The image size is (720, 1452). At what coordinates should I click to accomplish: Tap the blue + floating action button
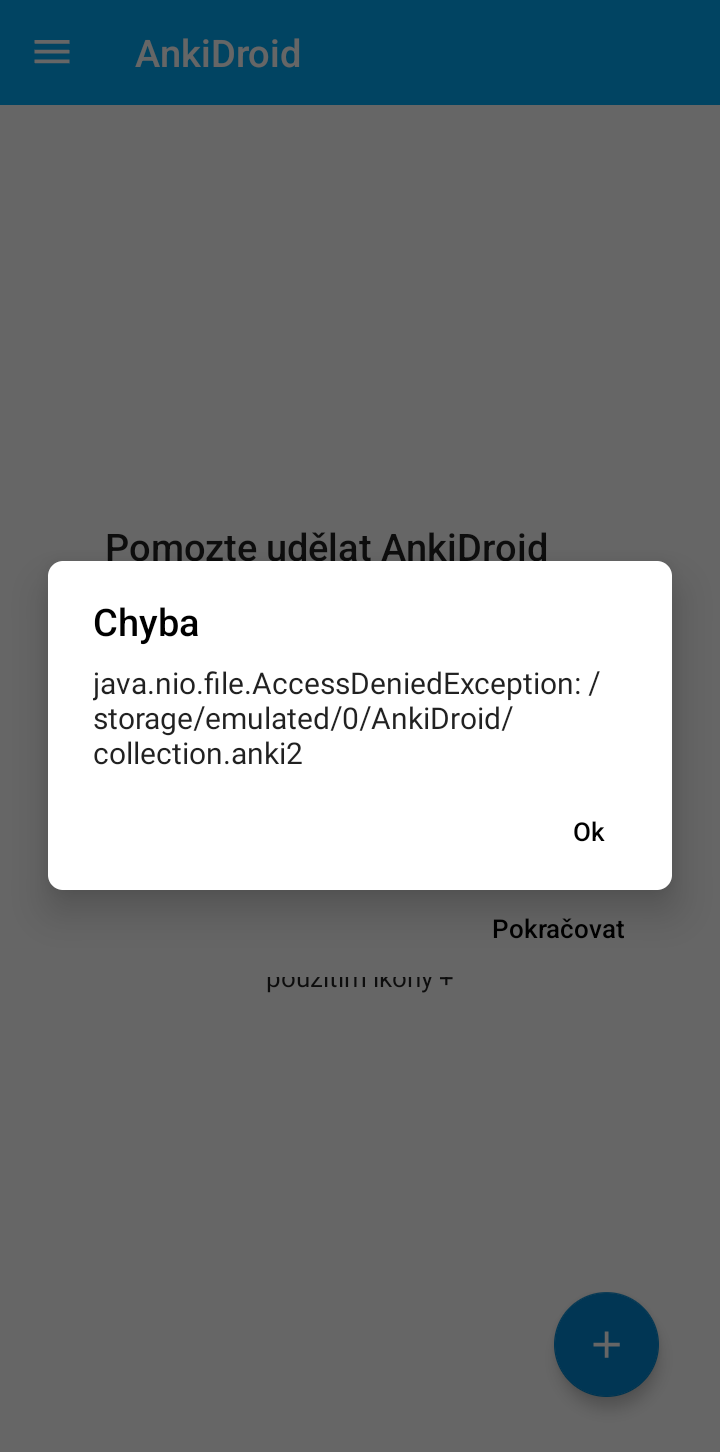(x=606, y=1344)
